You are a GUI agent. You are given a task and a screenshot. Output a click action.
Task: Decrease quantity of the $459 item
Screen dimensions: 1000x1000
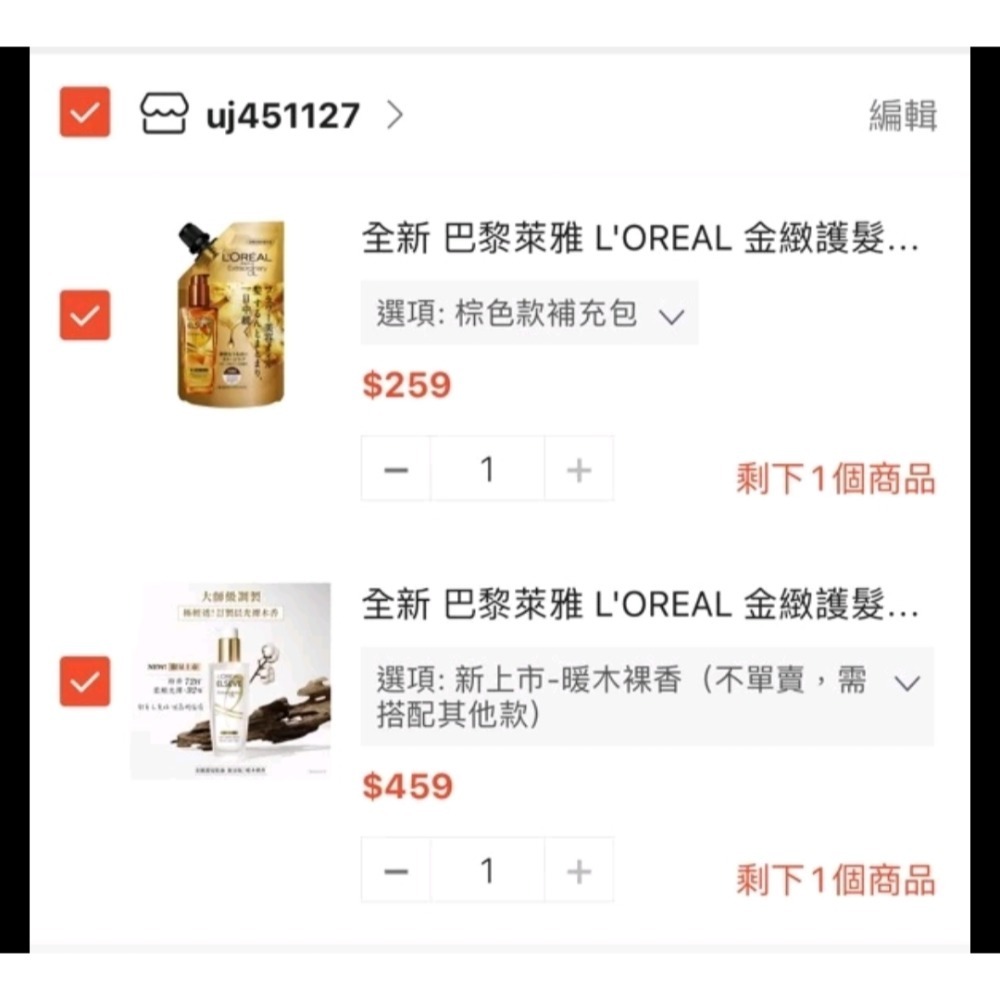(396, 871)
